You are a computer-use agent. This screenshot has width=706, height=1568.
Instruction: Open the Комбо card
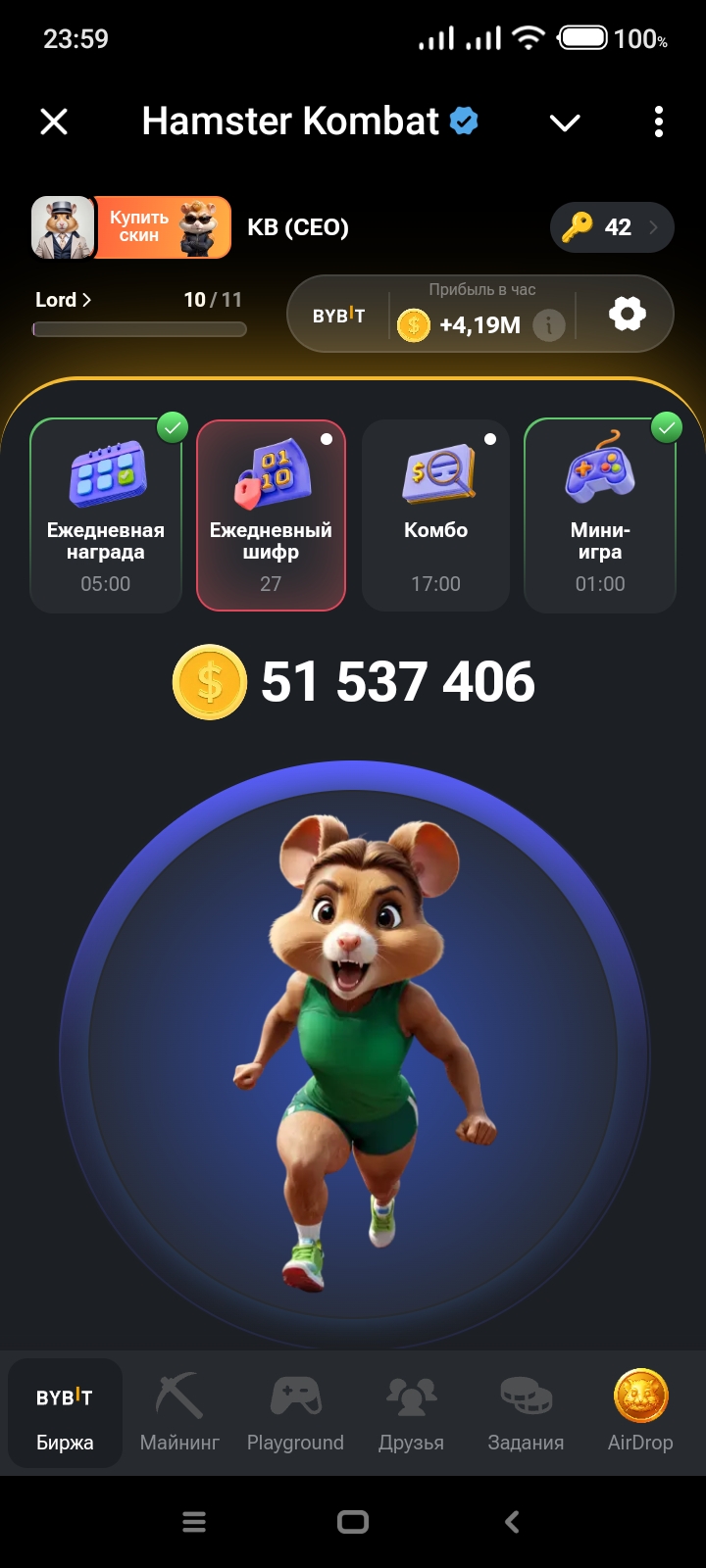pos(435,515)
